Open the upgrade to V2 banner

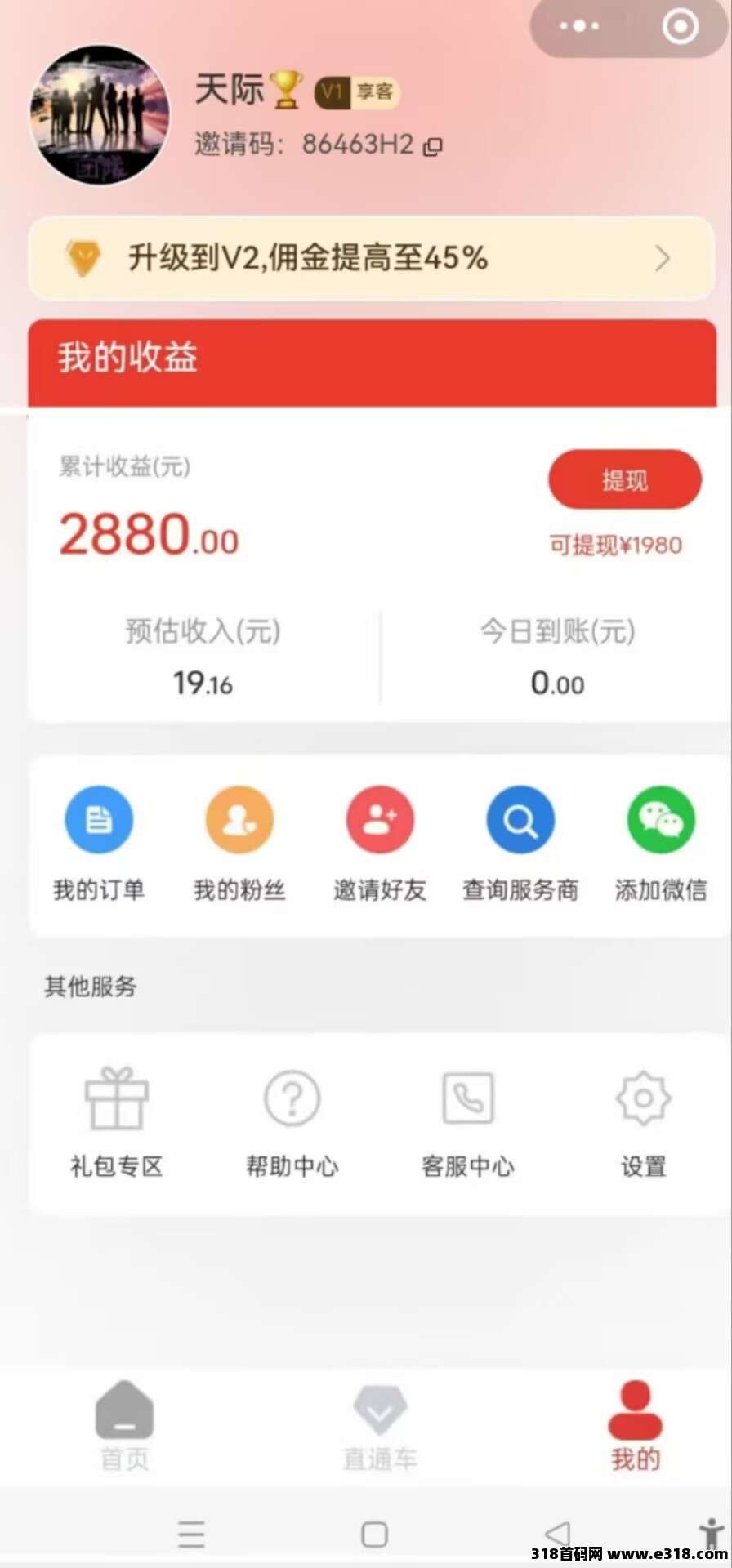[x=372, y=258]
